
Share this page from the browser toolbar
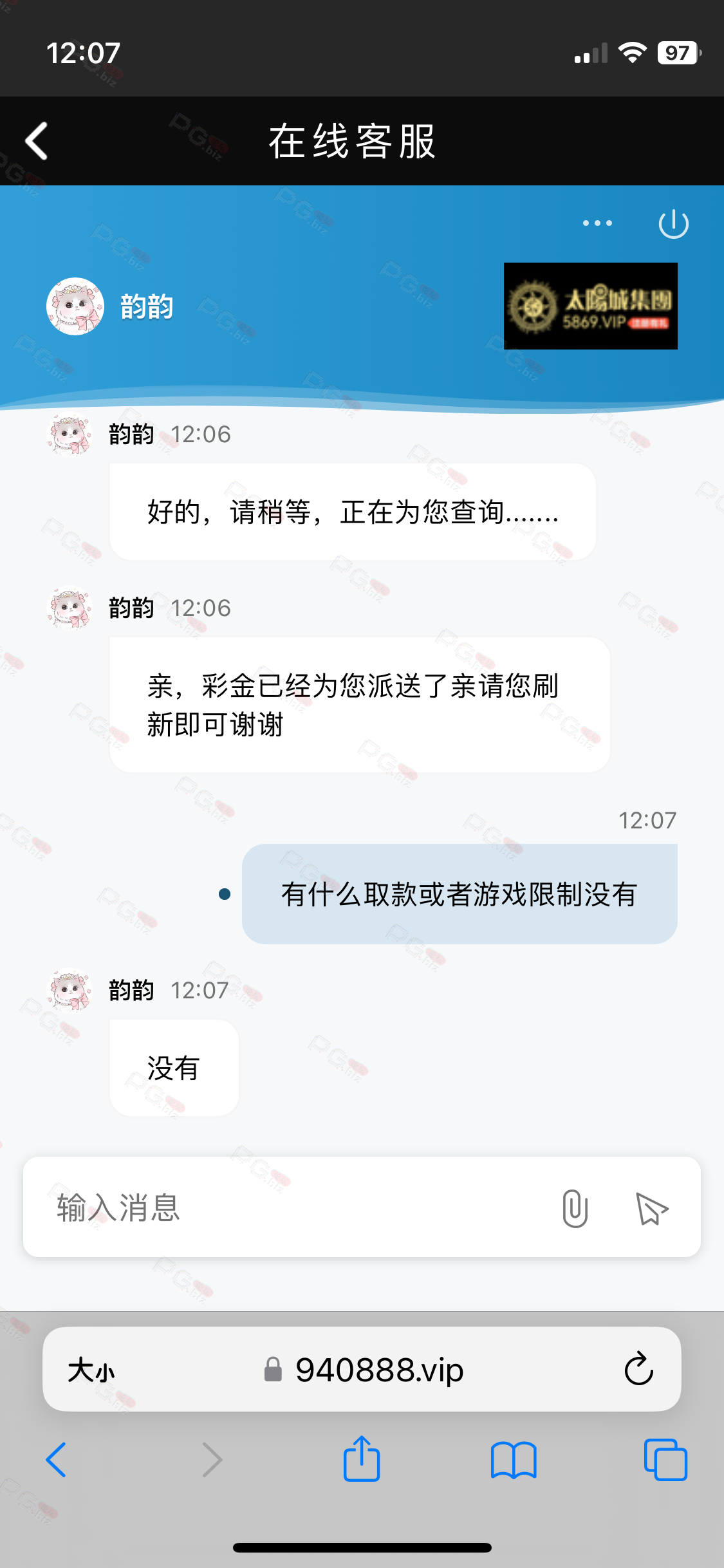[362, 1459]
